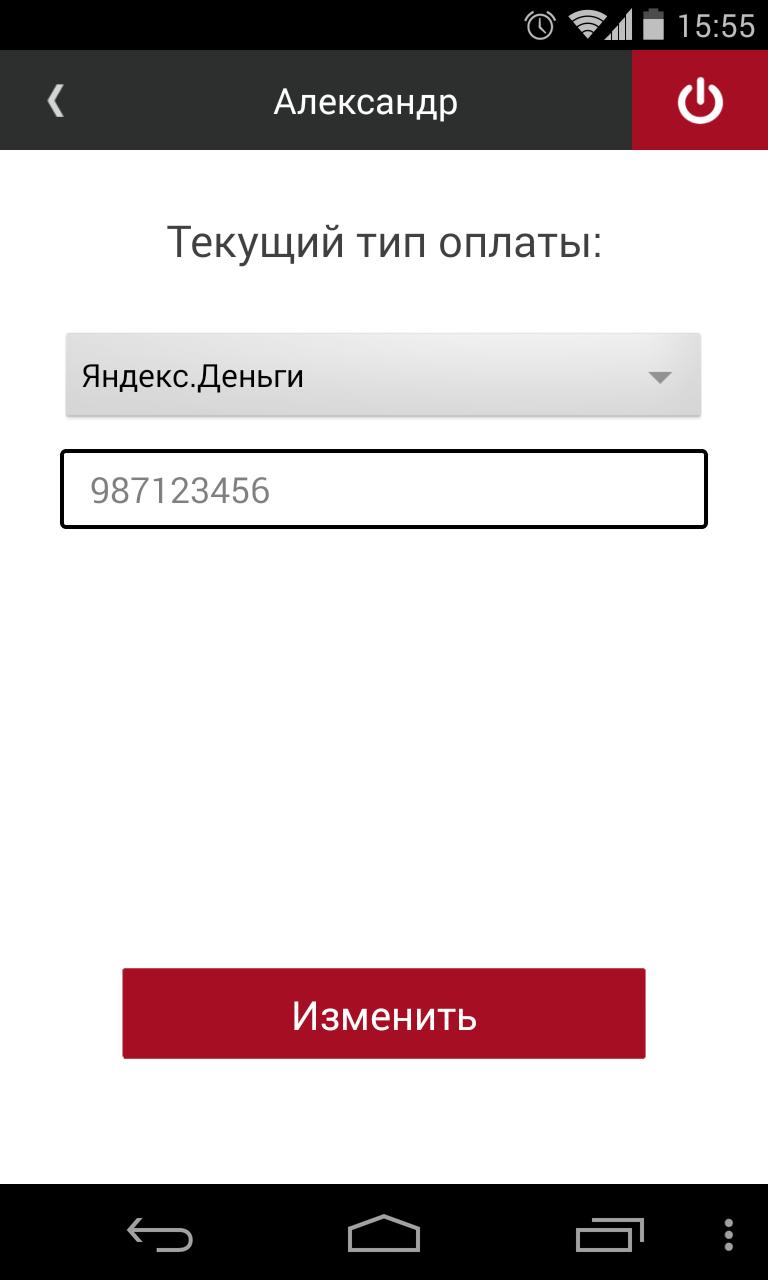The height and width of the screenshot is (1280, 768).
Task: Tap the alarm clock status icon
Action: pos(539,25)
